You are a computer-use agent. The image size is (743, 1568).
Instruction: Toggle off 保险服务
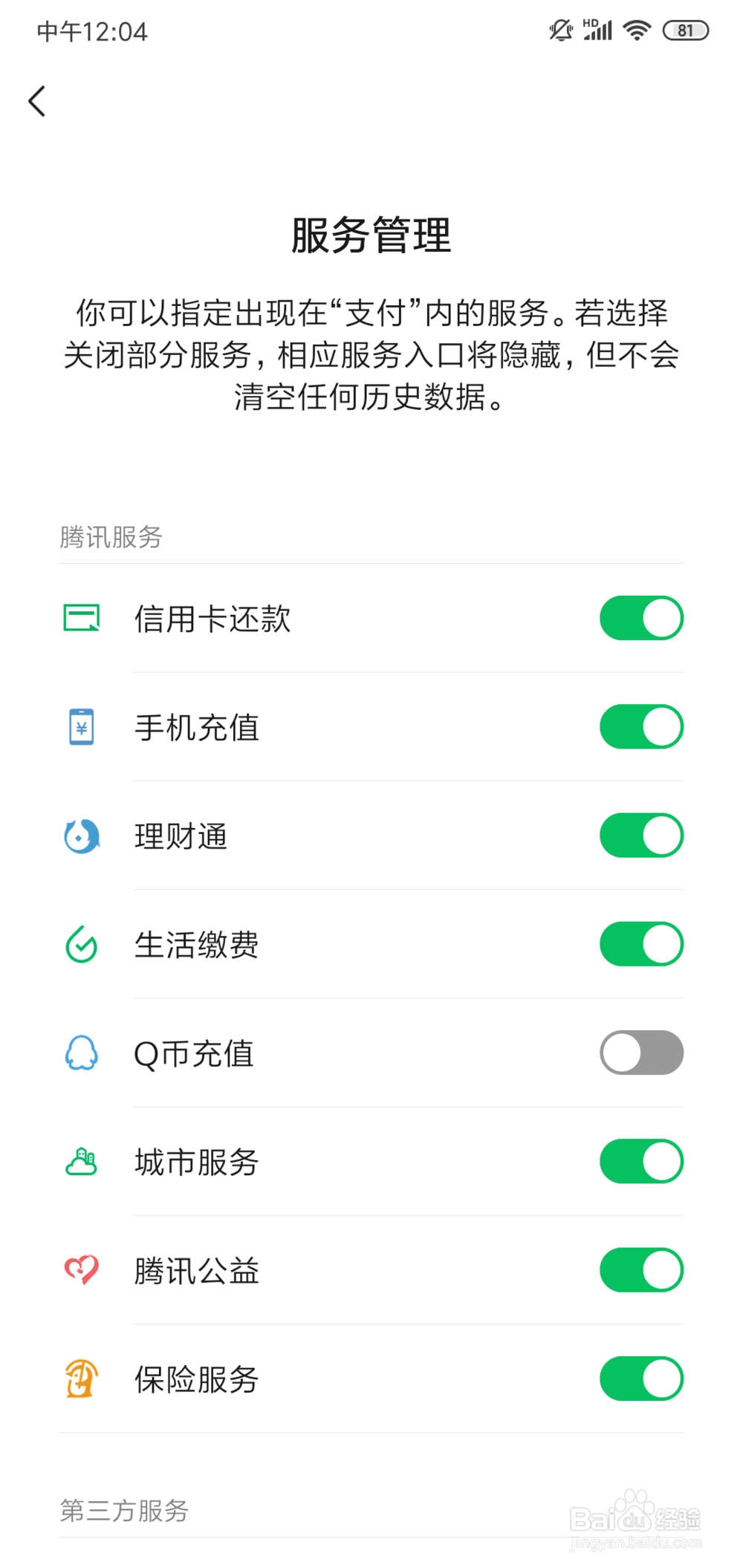tap(641, 1379)
